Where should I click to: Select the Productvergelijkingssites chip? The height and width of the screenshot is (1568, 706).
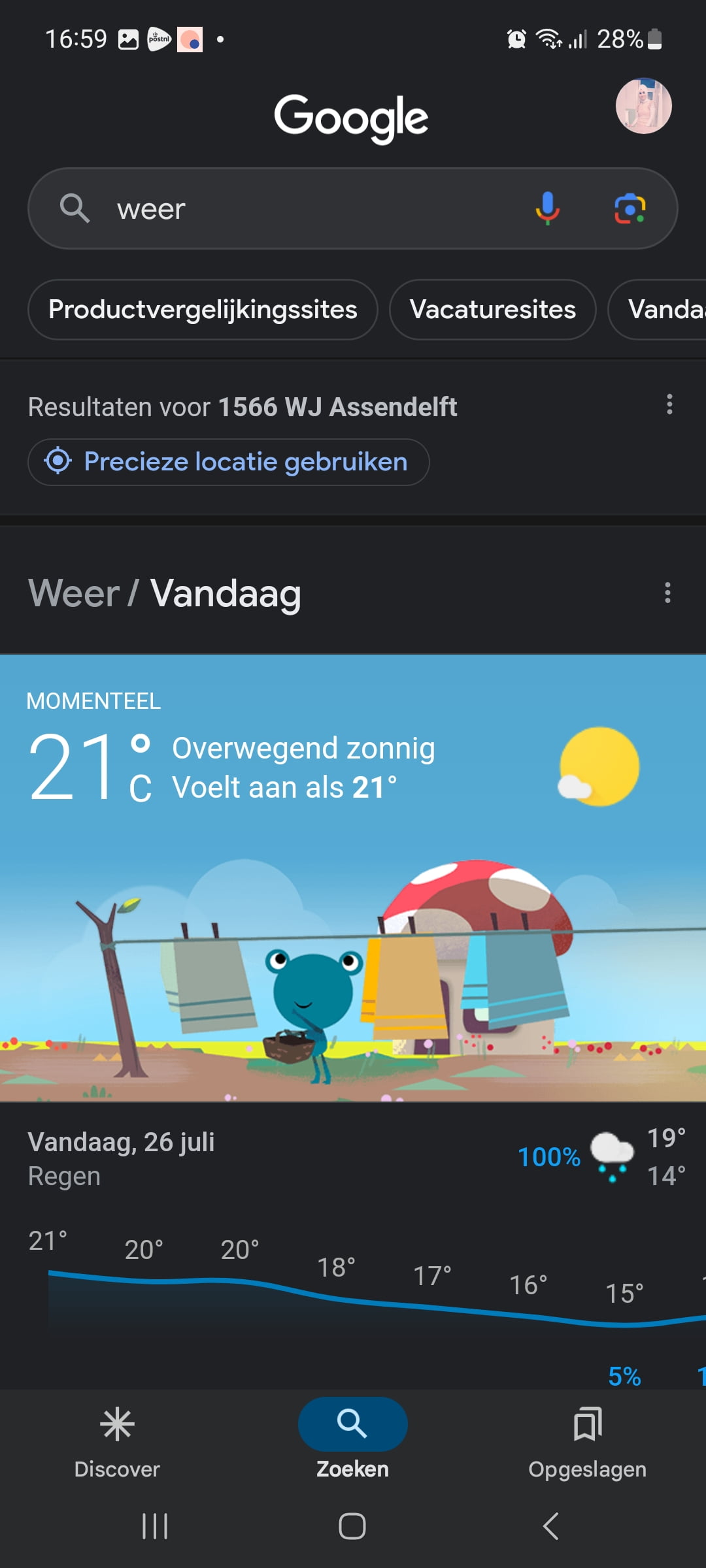point(203,310)
